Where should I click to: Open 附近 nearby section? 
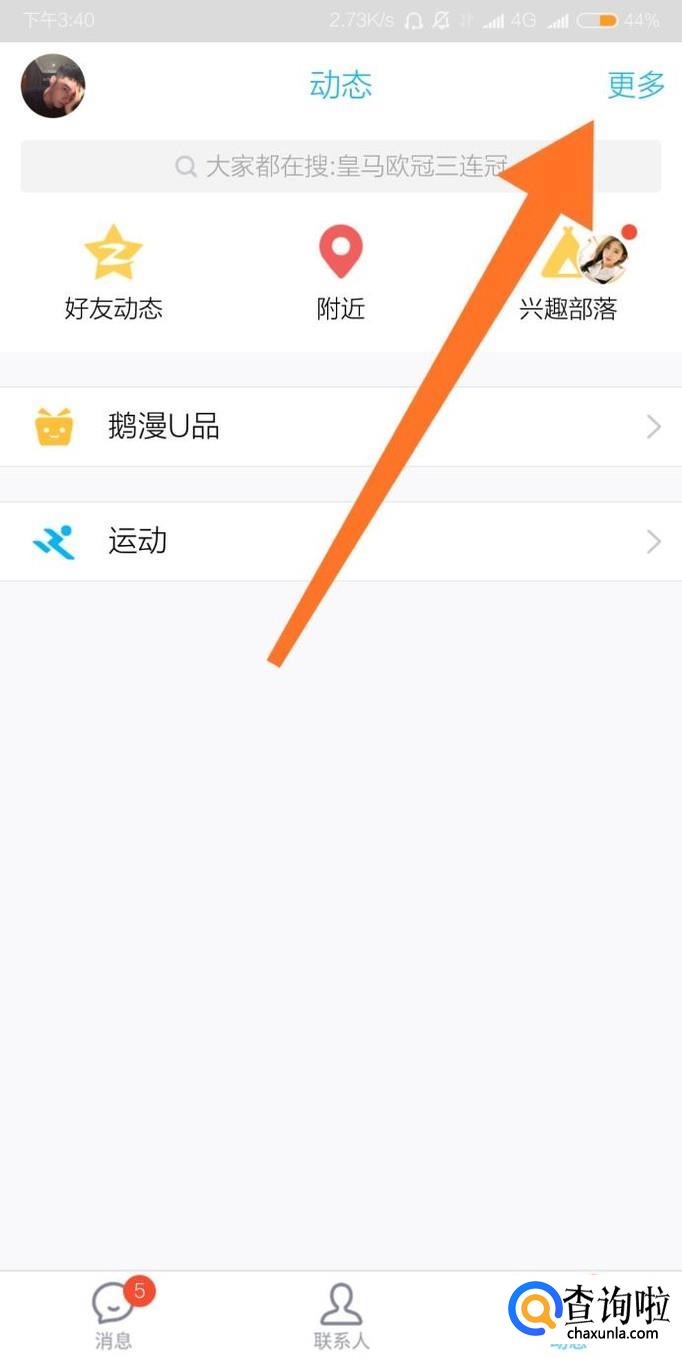tap(340, 272)
